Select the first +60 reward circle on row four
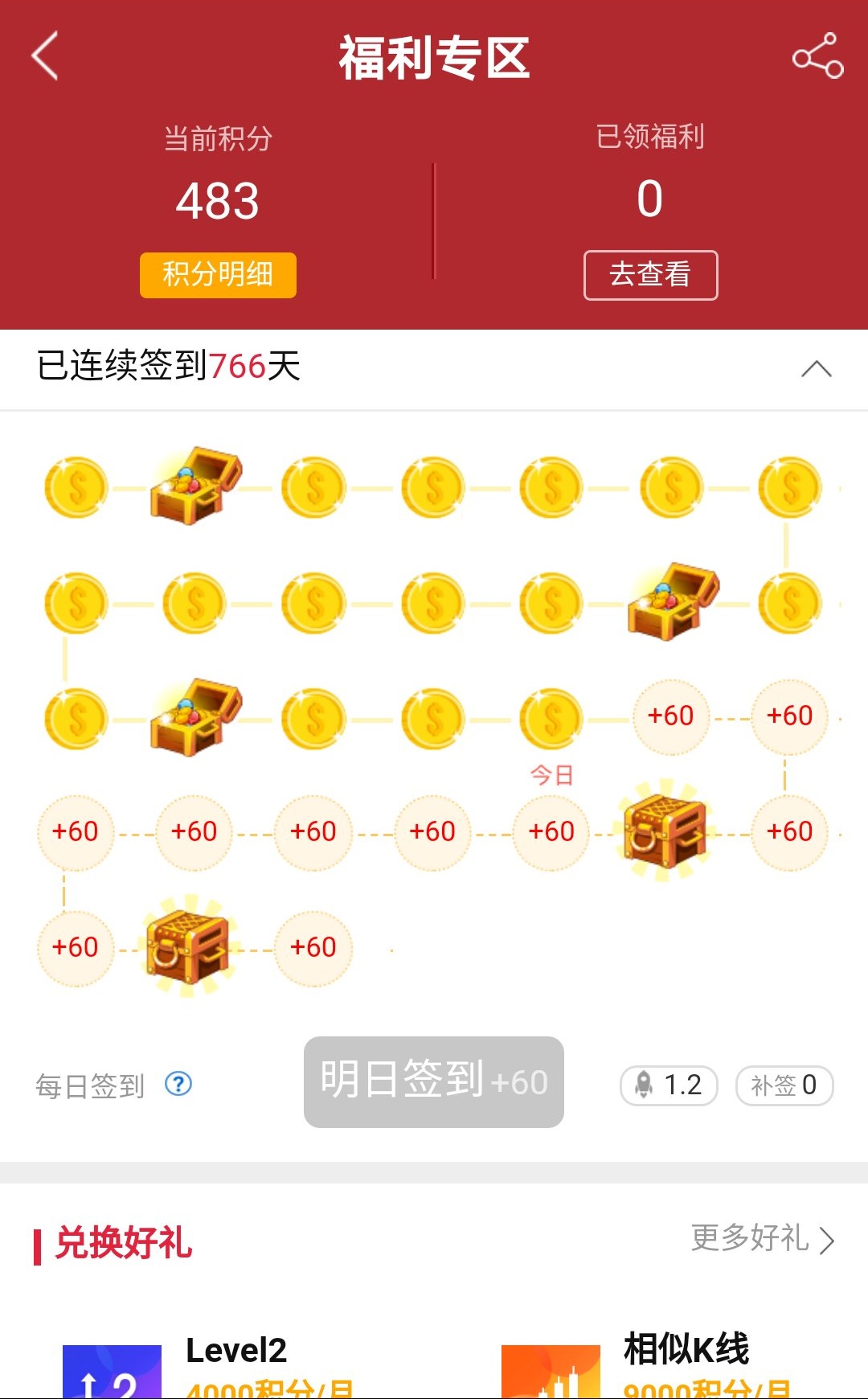The height and width of the screenshot is (1399, 868). click(76, 832)
